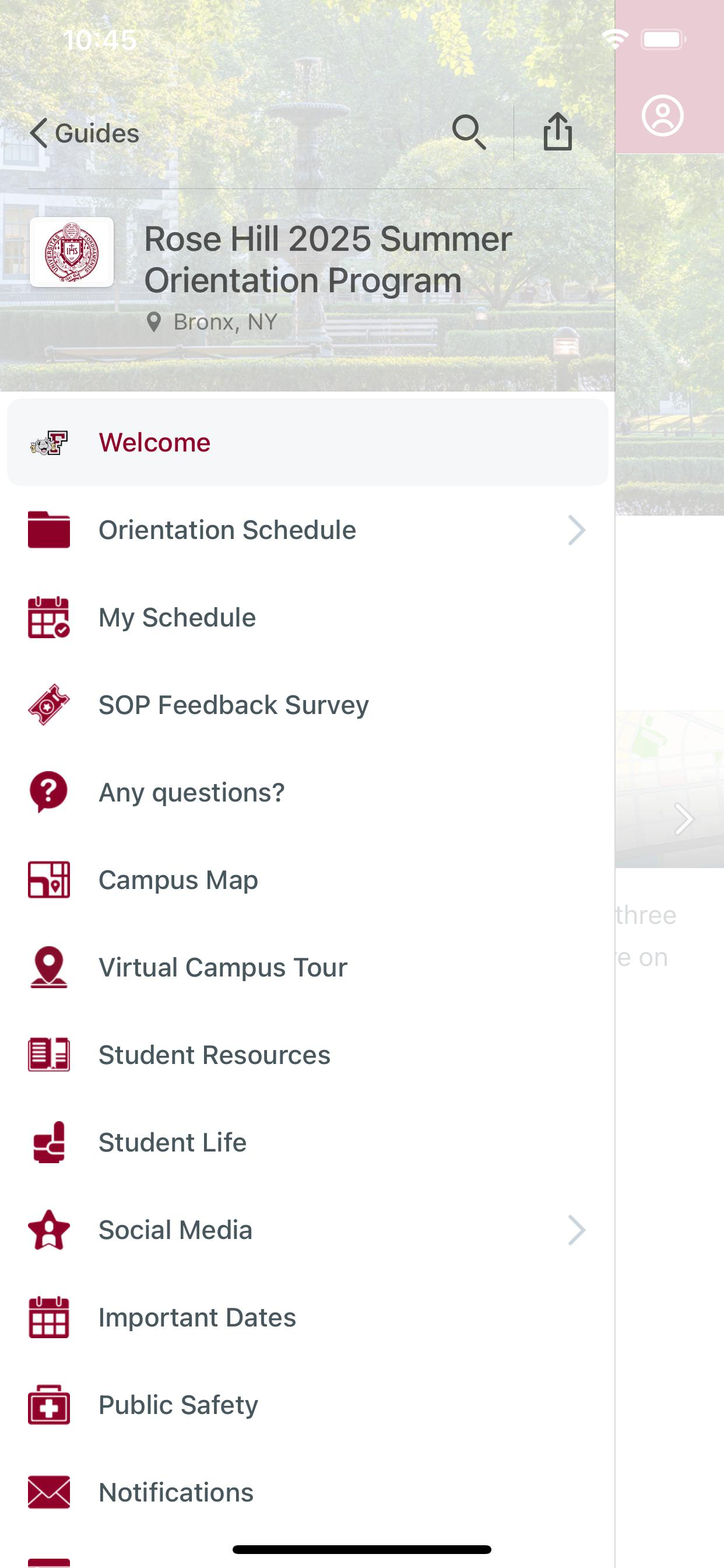Select the Welcome menu item
Screen dimensions: 724x1568
[155, 442]
